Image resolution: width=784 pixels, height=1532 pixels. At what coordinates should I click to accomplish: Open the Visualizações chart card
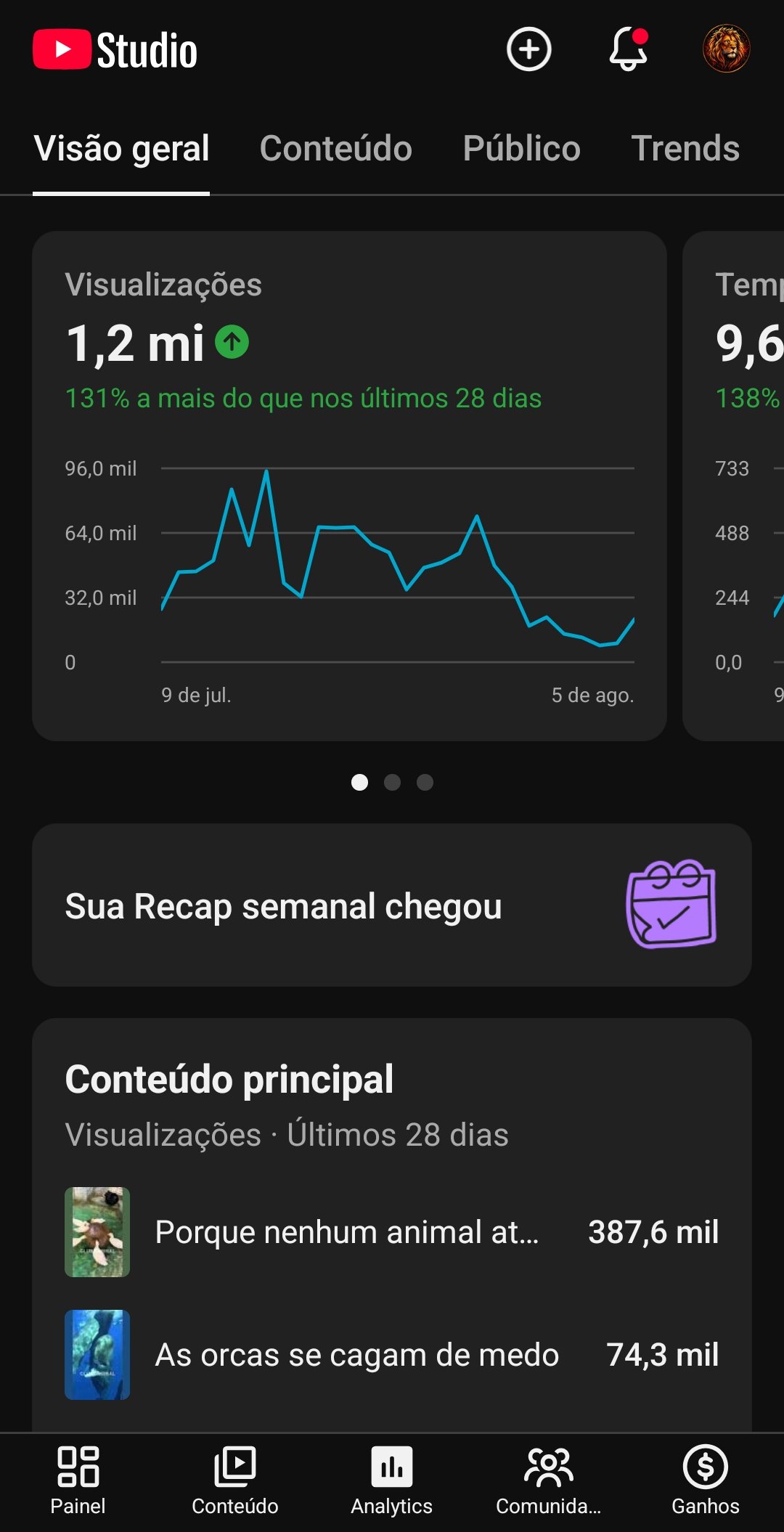pos(349,486)
